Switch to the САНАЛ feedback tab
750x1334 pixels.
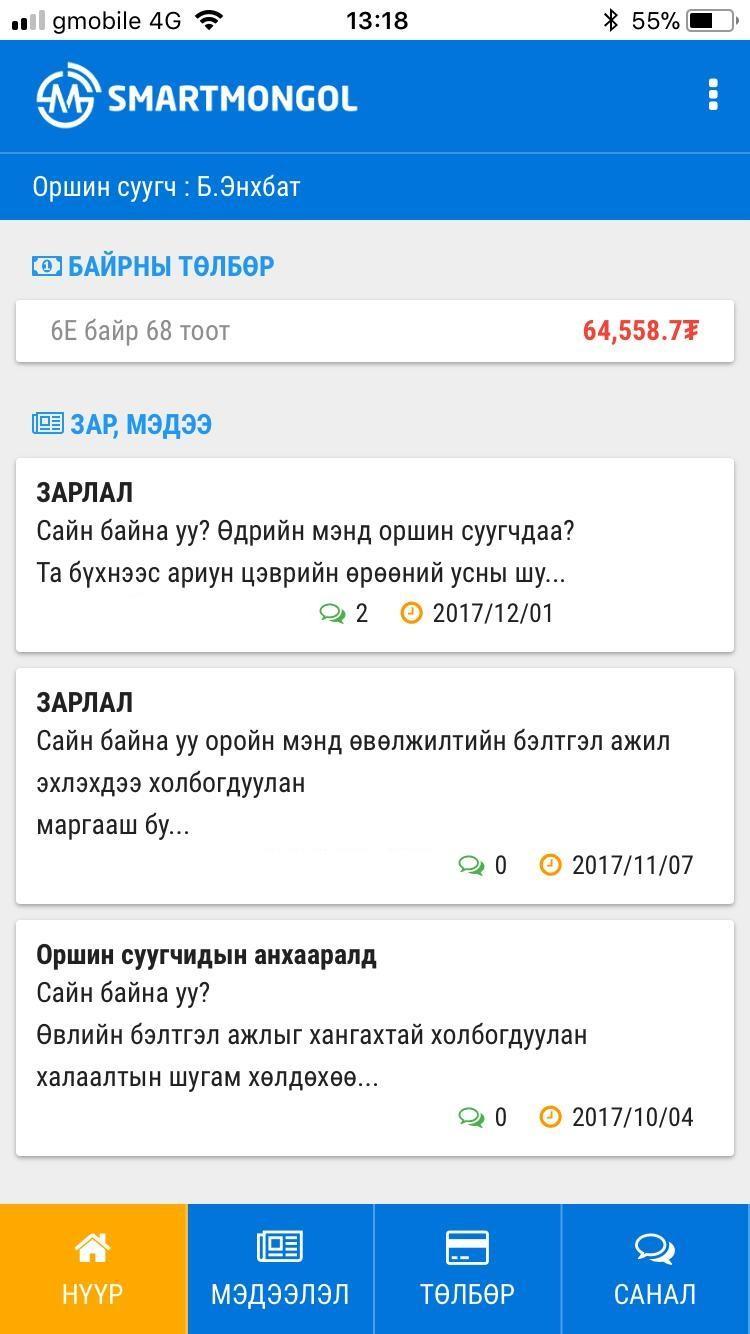point(655,1269)
